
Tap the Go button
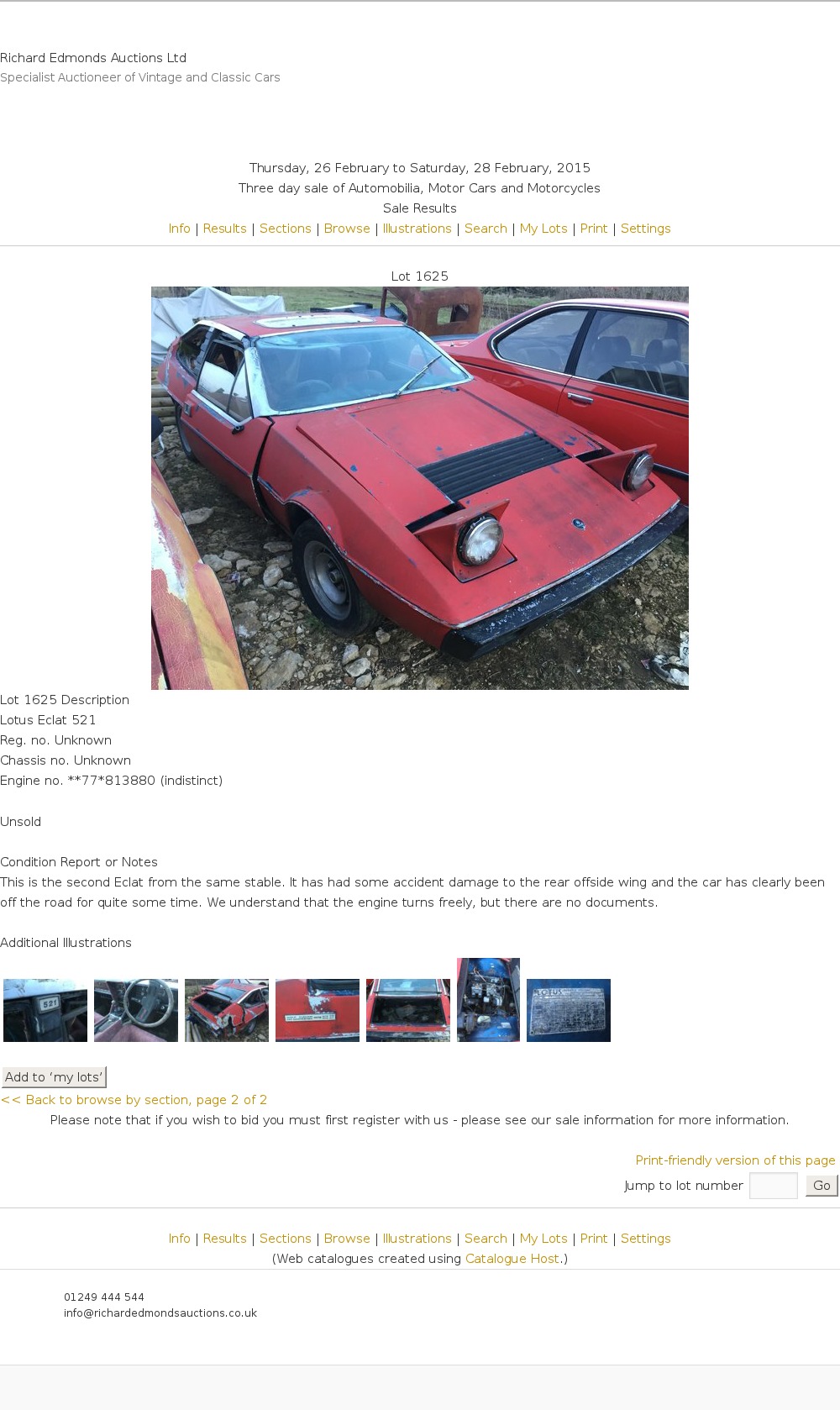[x=821, y=1186]
